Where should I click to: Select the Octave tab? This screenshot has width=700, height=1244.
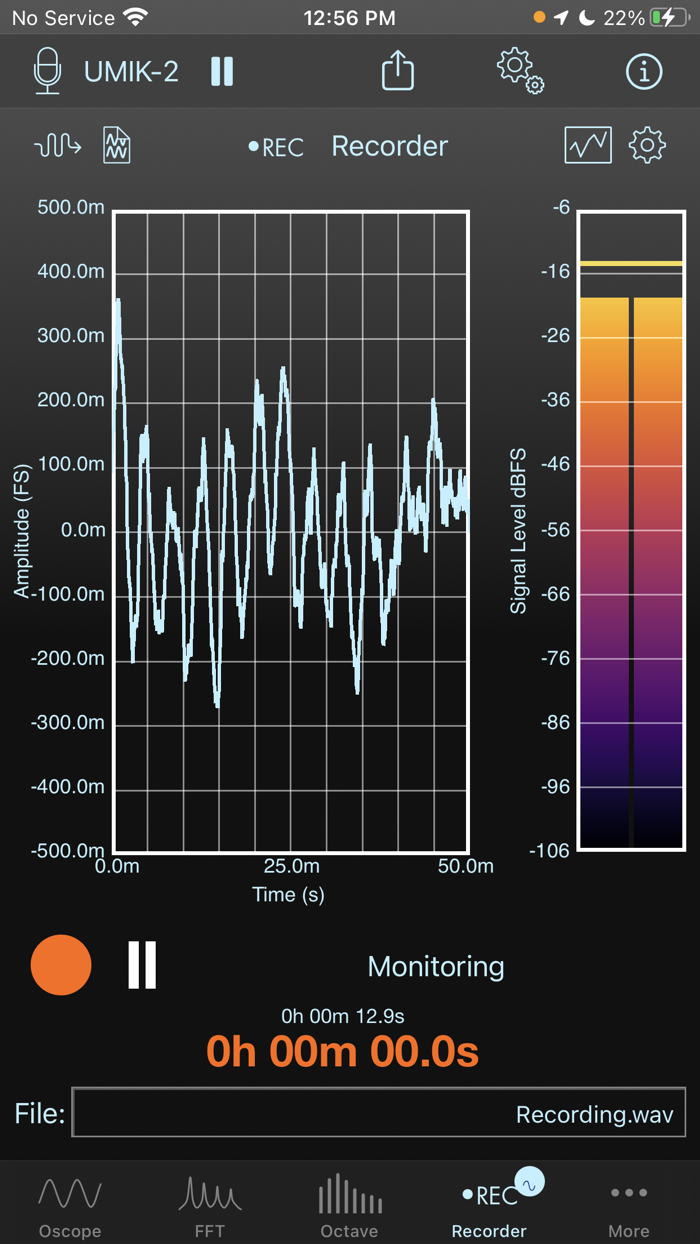coord(349,1205)
